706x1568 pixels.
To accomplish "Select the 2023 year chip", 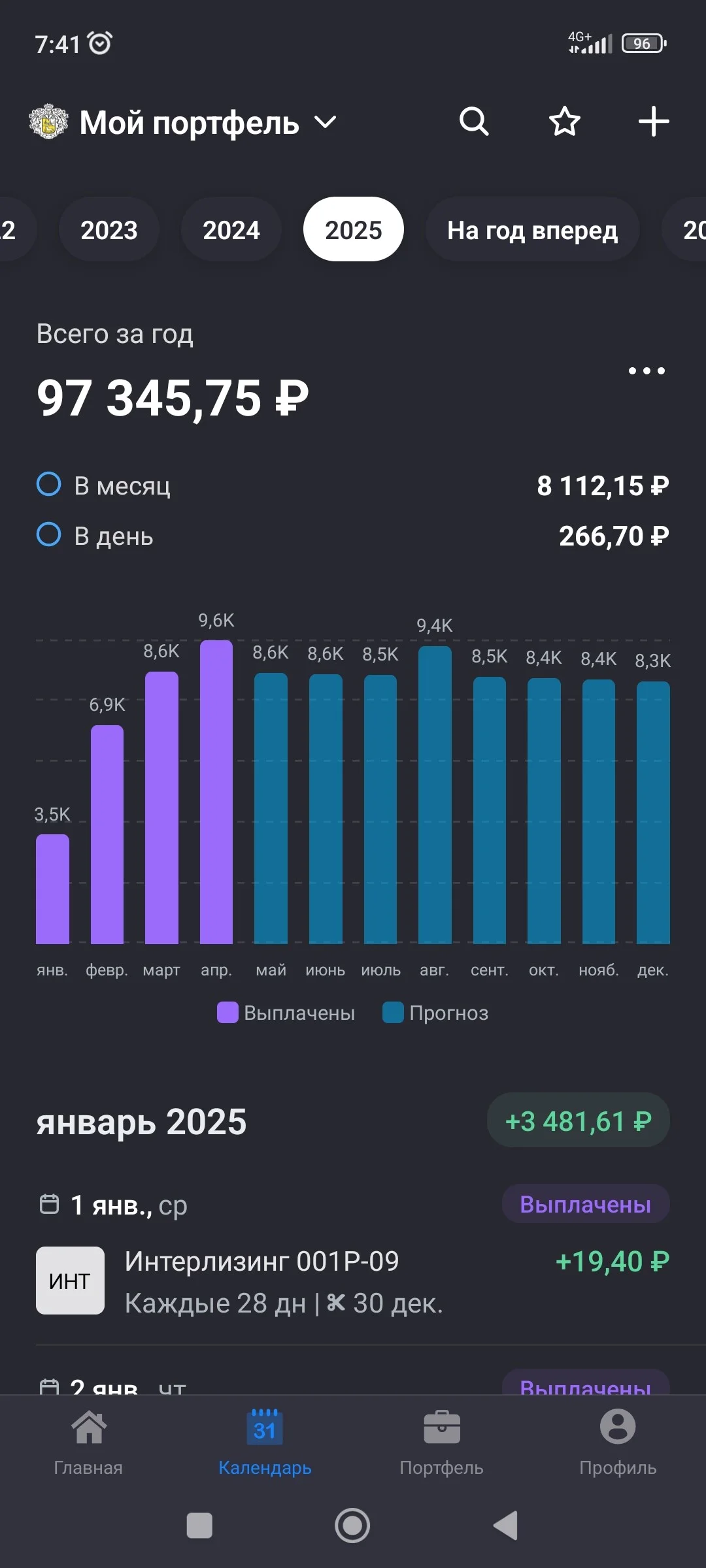I will click(109, 230).
